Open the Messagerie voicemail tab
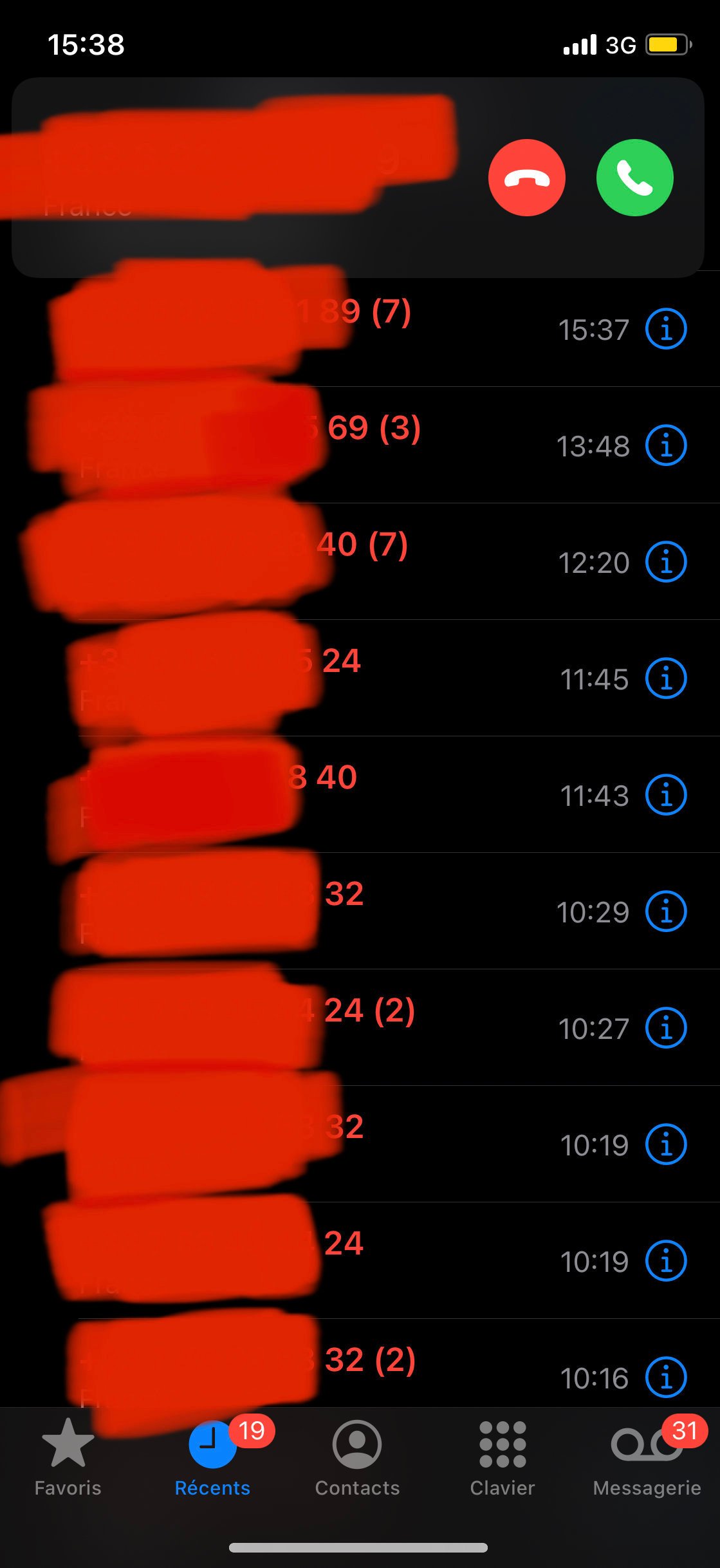720x1568 pixels. (647, 1459)
